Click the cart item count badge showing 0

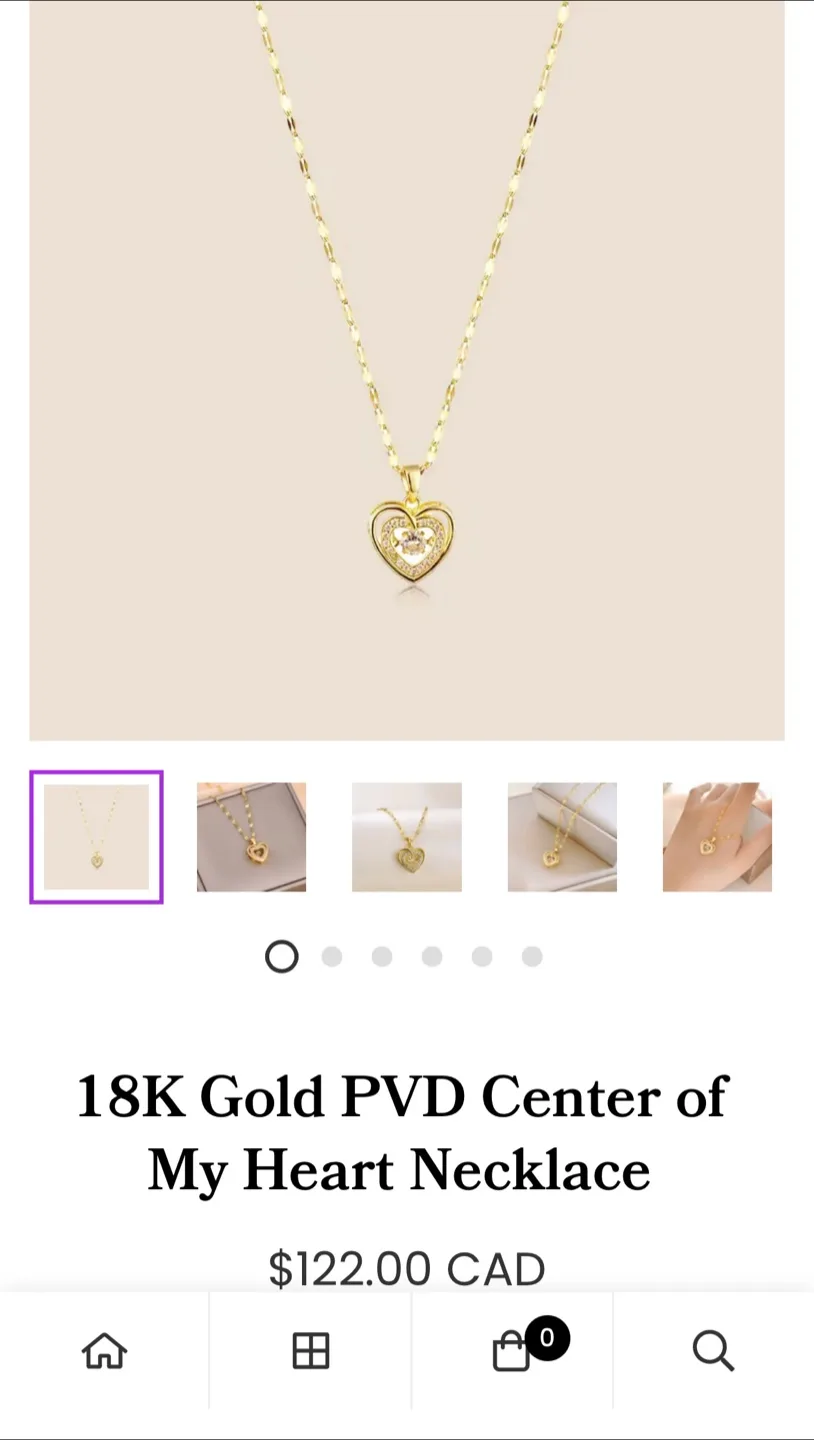547,1337
